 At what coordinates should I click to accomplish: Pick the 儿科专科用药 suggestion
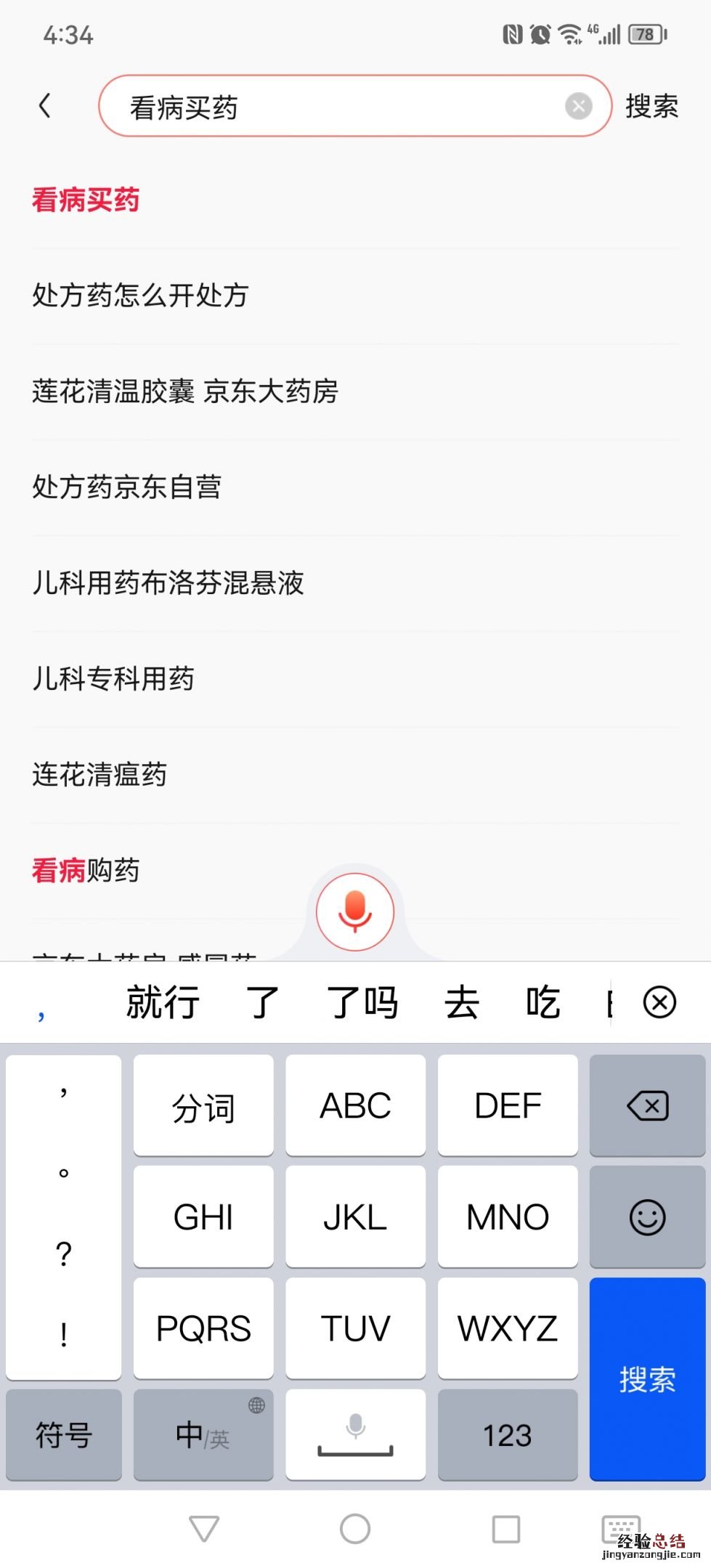(113, 679)
